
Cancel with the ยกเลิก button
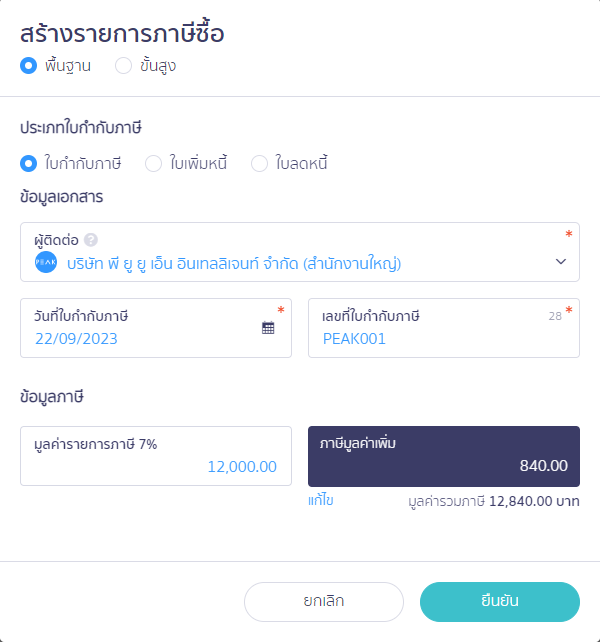click(x=324, y=602)
